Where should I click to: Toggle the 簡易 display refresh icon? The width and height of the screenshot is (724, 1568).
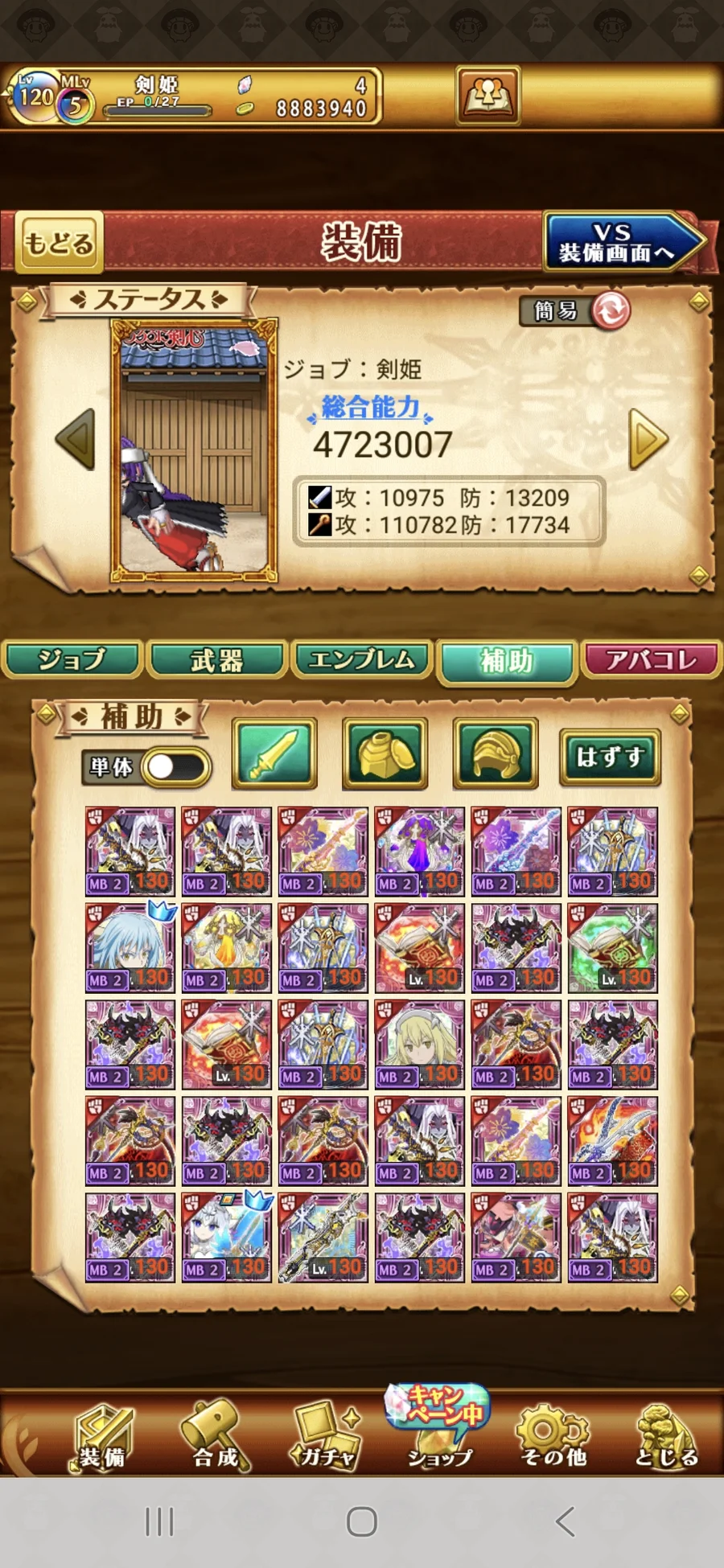coord(611,310)
